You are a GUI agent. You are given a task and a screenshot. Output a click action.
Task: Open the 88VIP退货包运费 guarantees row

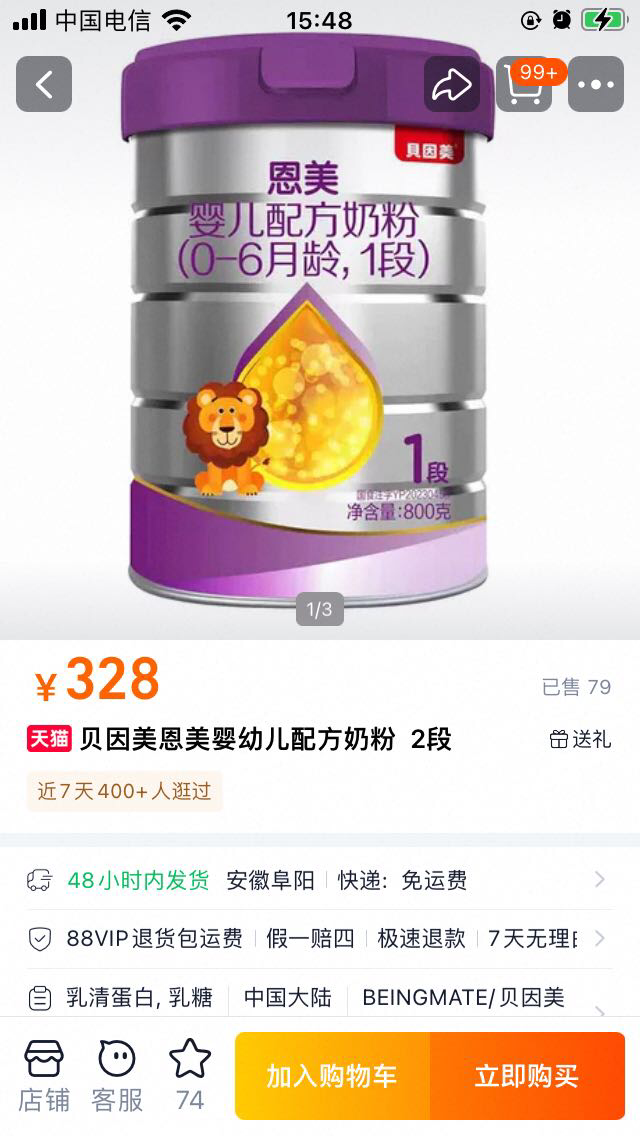(x=318, y=939)
